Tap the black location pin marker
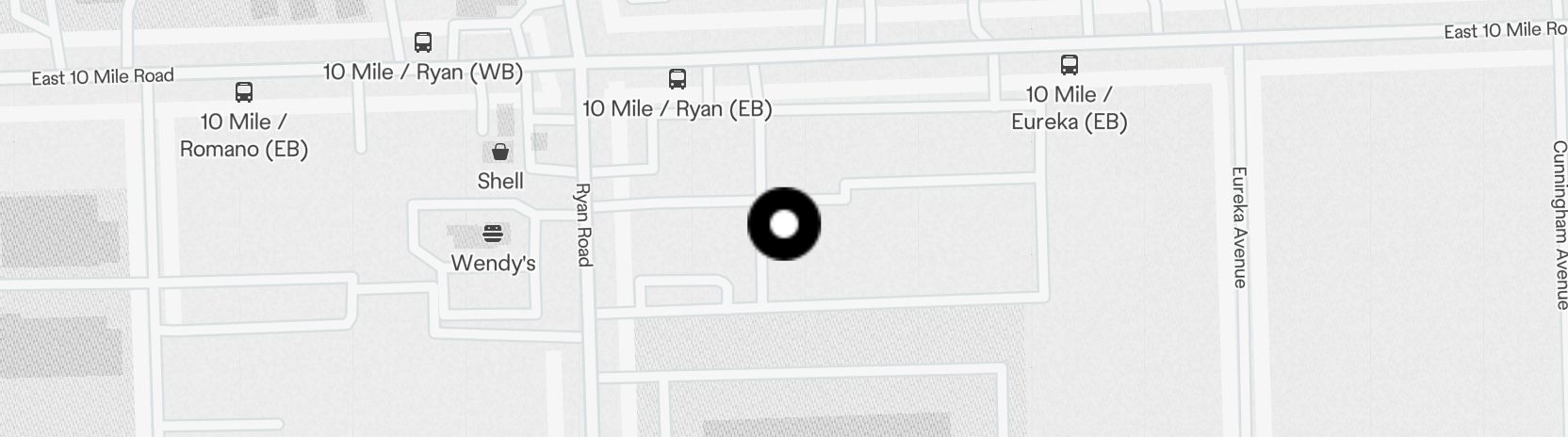1568x437 pixels. [x=784, y=224]
